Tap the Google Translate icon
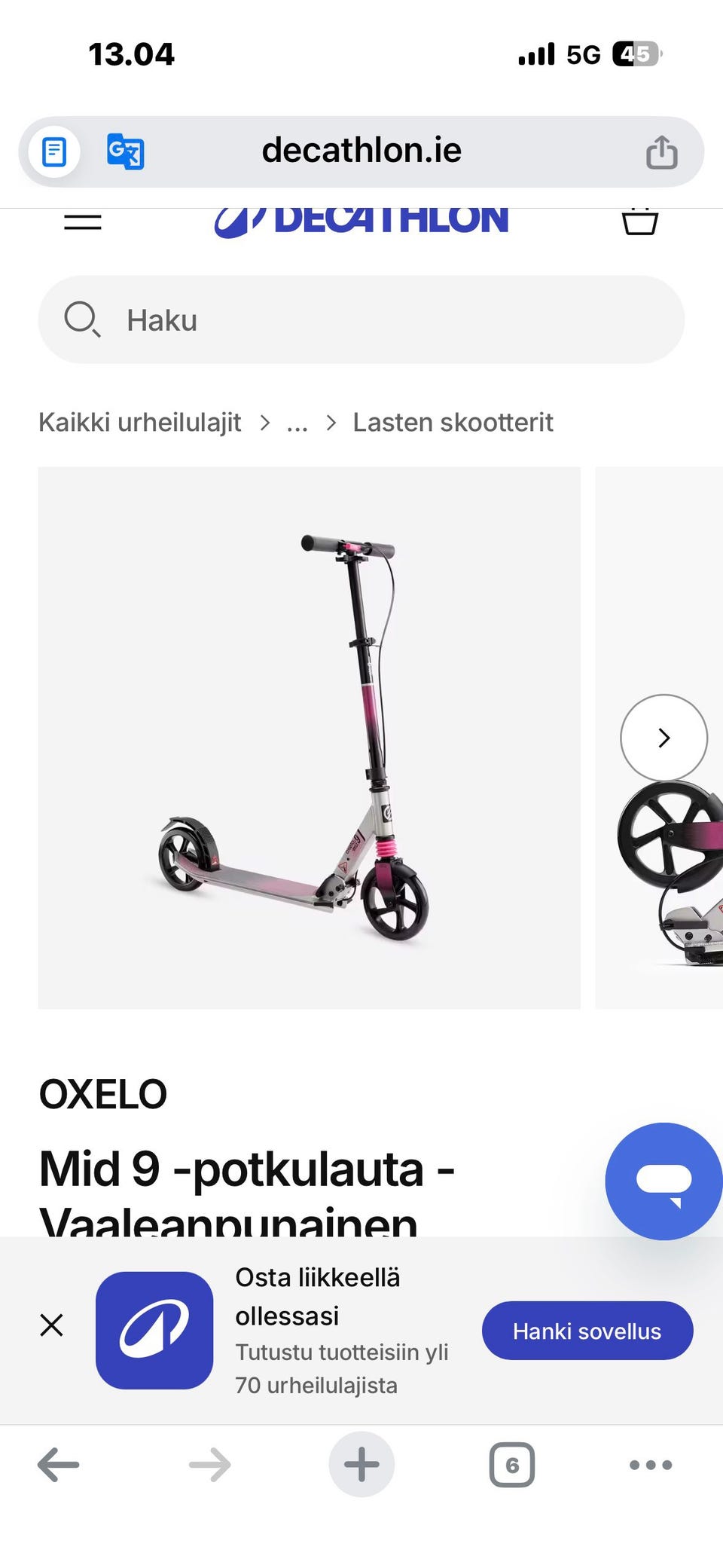Image resolution: width=723 pixels, height=1568 pixels. [125, 151]
